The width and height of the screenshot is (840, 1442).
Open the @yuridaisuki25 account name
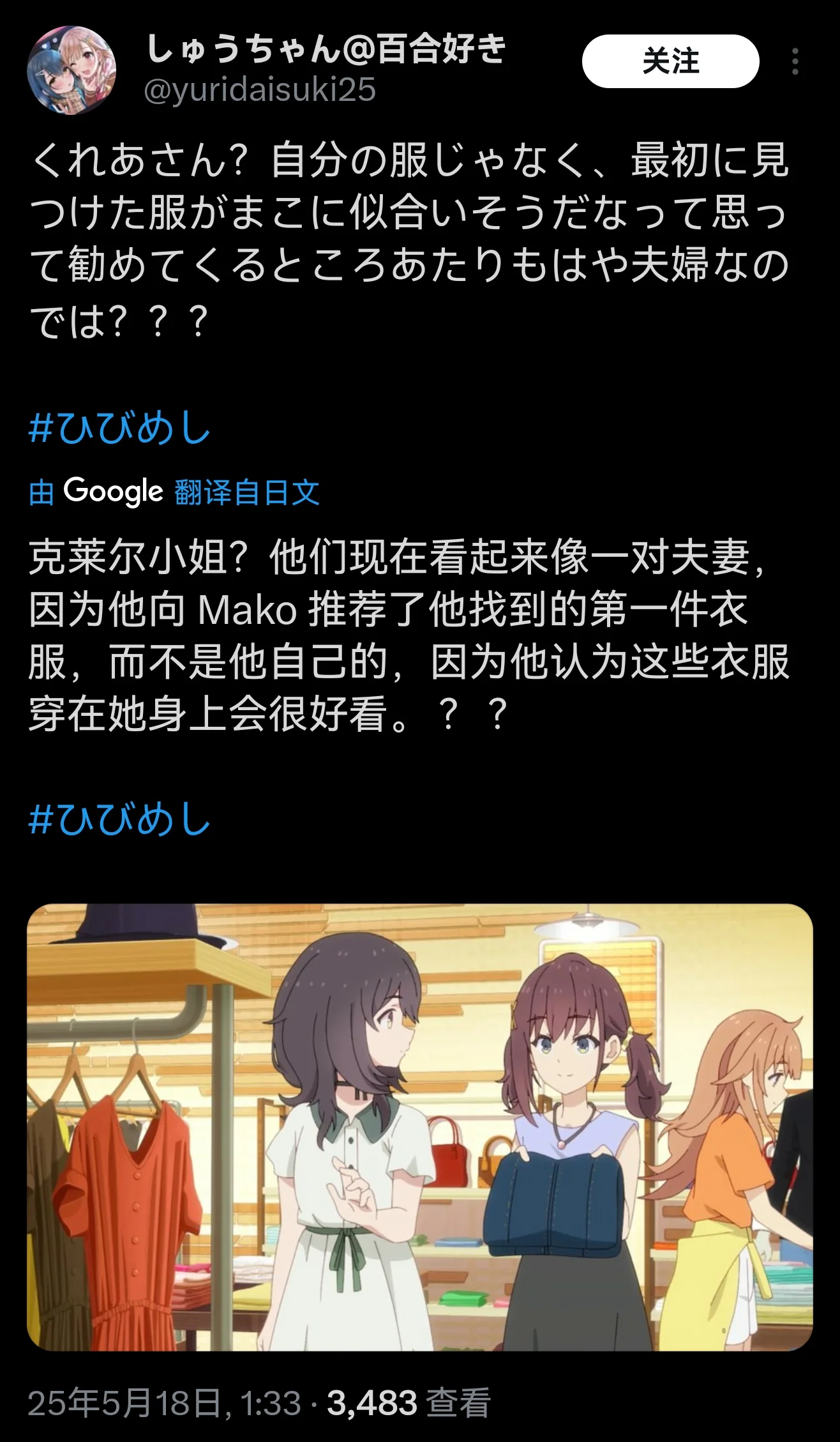[x=260, y=89]
